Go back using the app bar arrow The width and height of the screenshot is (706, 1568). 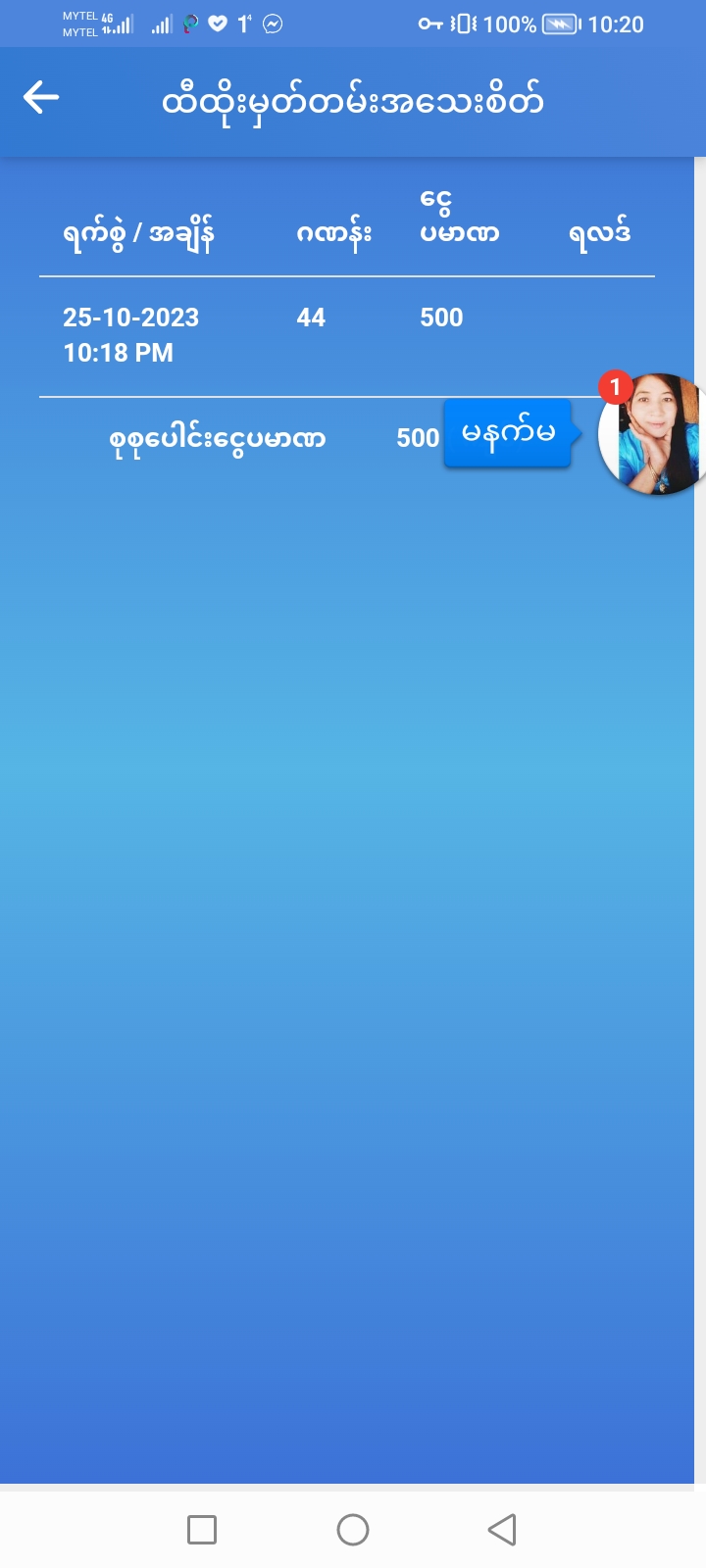coord(41,98)
